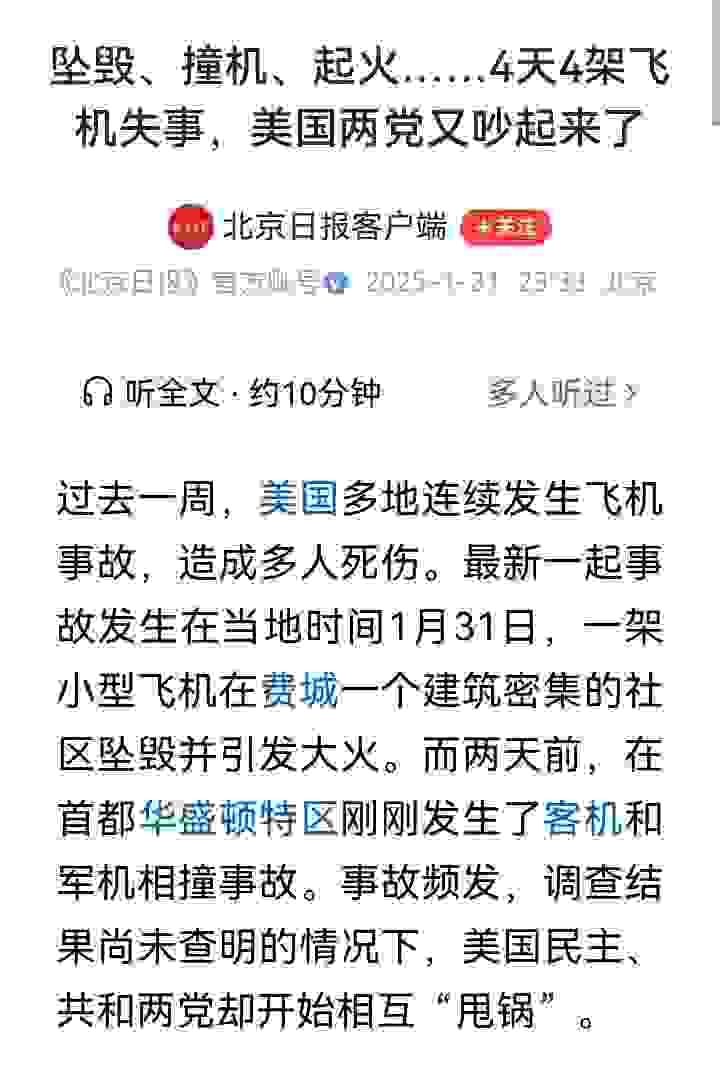Open the 多人听过 listeners list
The width and height of the screenshot is (720, 1079).
pyautogui.click(x=562, y=393)
